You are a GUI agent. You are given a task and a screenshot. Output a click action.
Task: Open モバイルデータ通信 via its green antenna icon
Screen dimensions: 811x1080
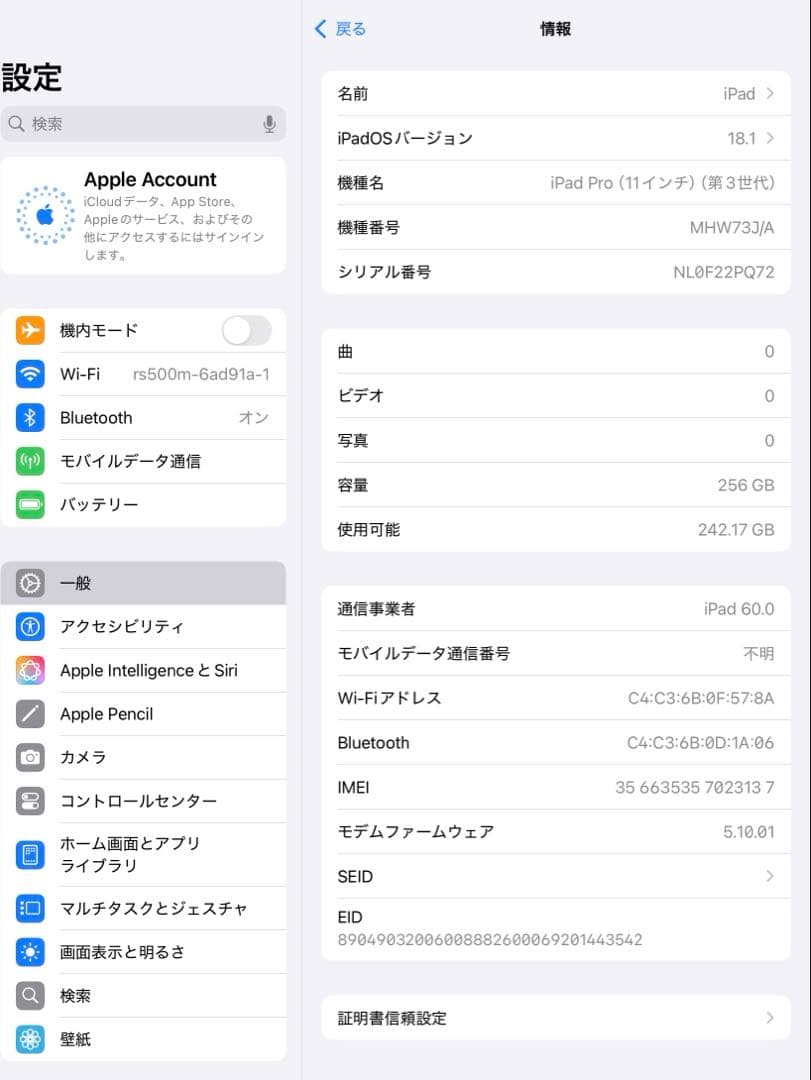29,461
